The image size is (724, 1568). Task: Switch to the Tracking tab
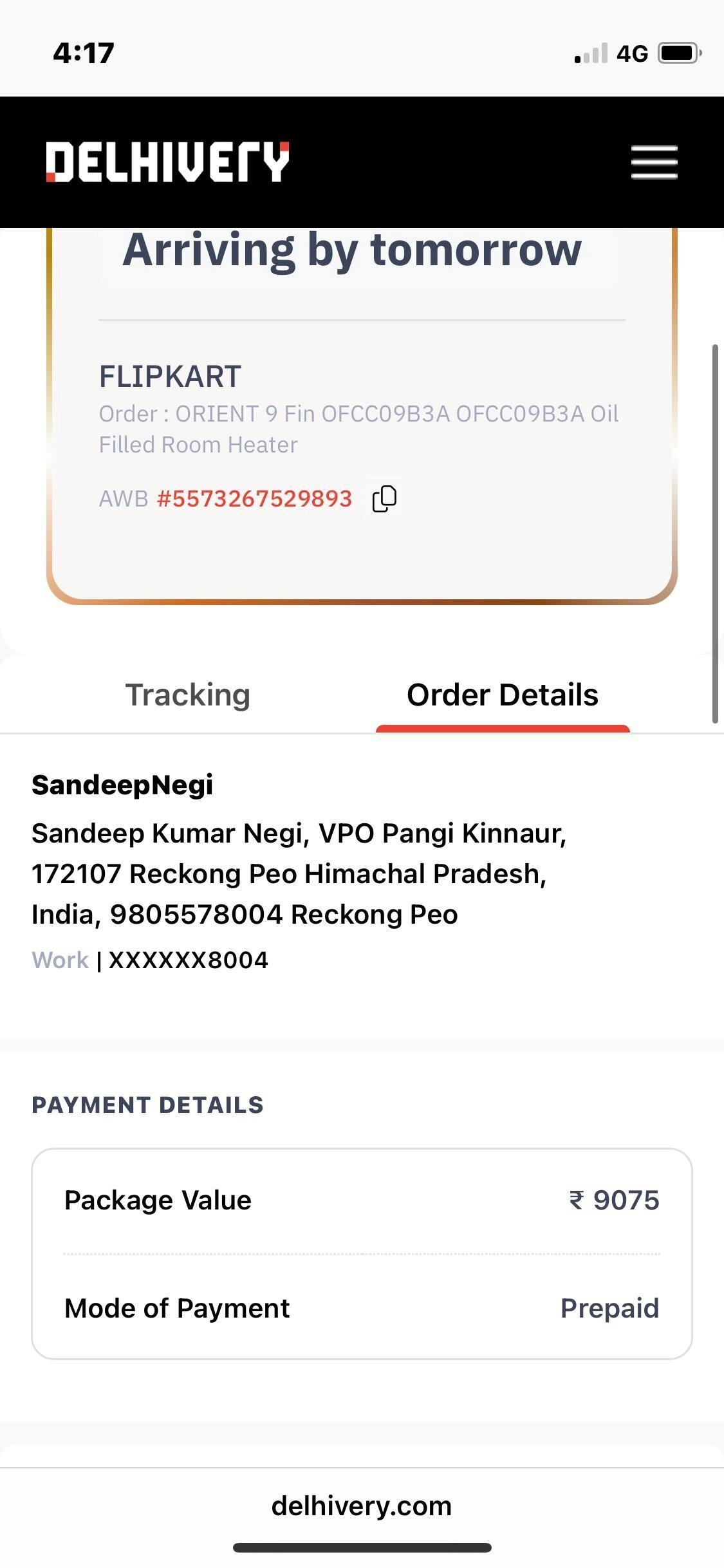pos(187,695)
